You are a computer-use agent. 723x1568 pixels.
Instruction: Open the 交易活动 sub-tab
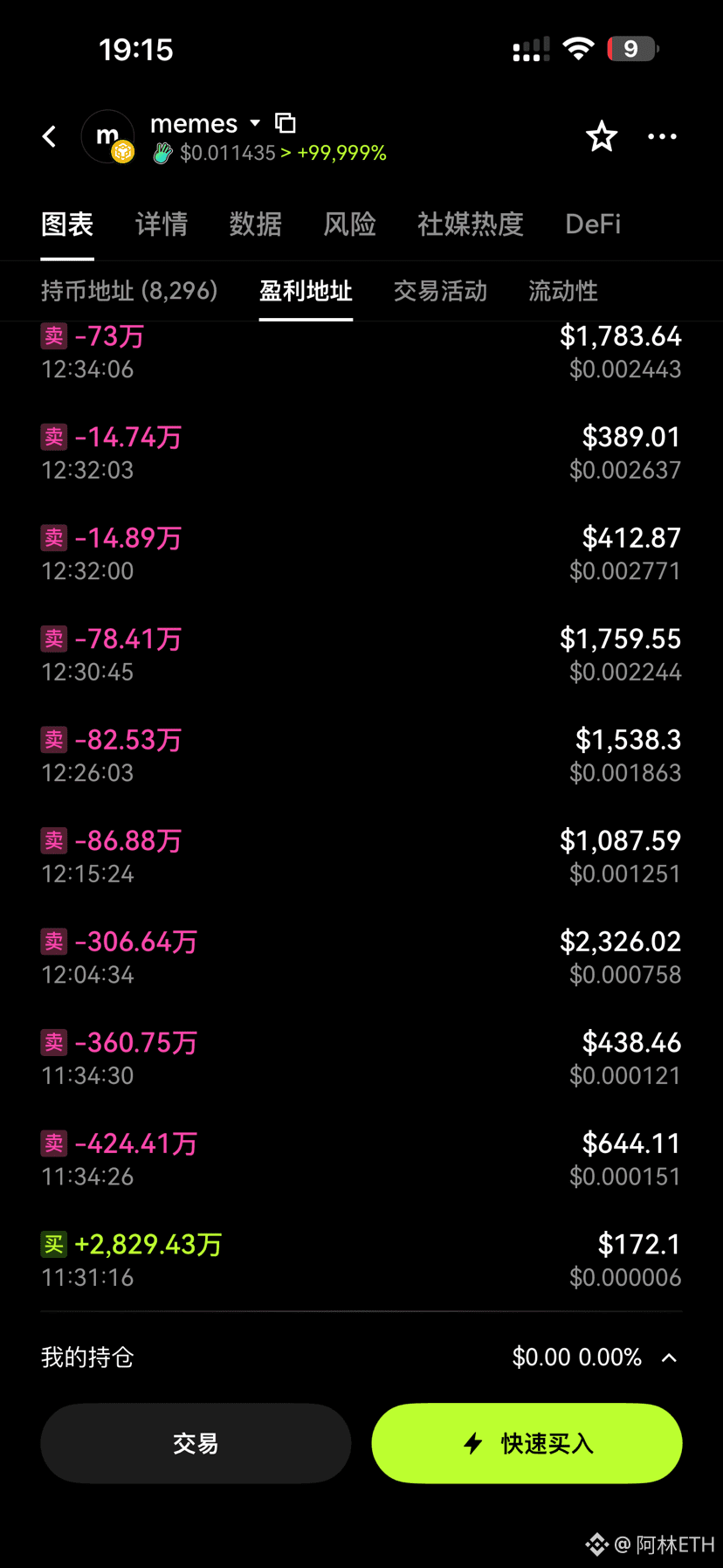[x=440, y=291]
